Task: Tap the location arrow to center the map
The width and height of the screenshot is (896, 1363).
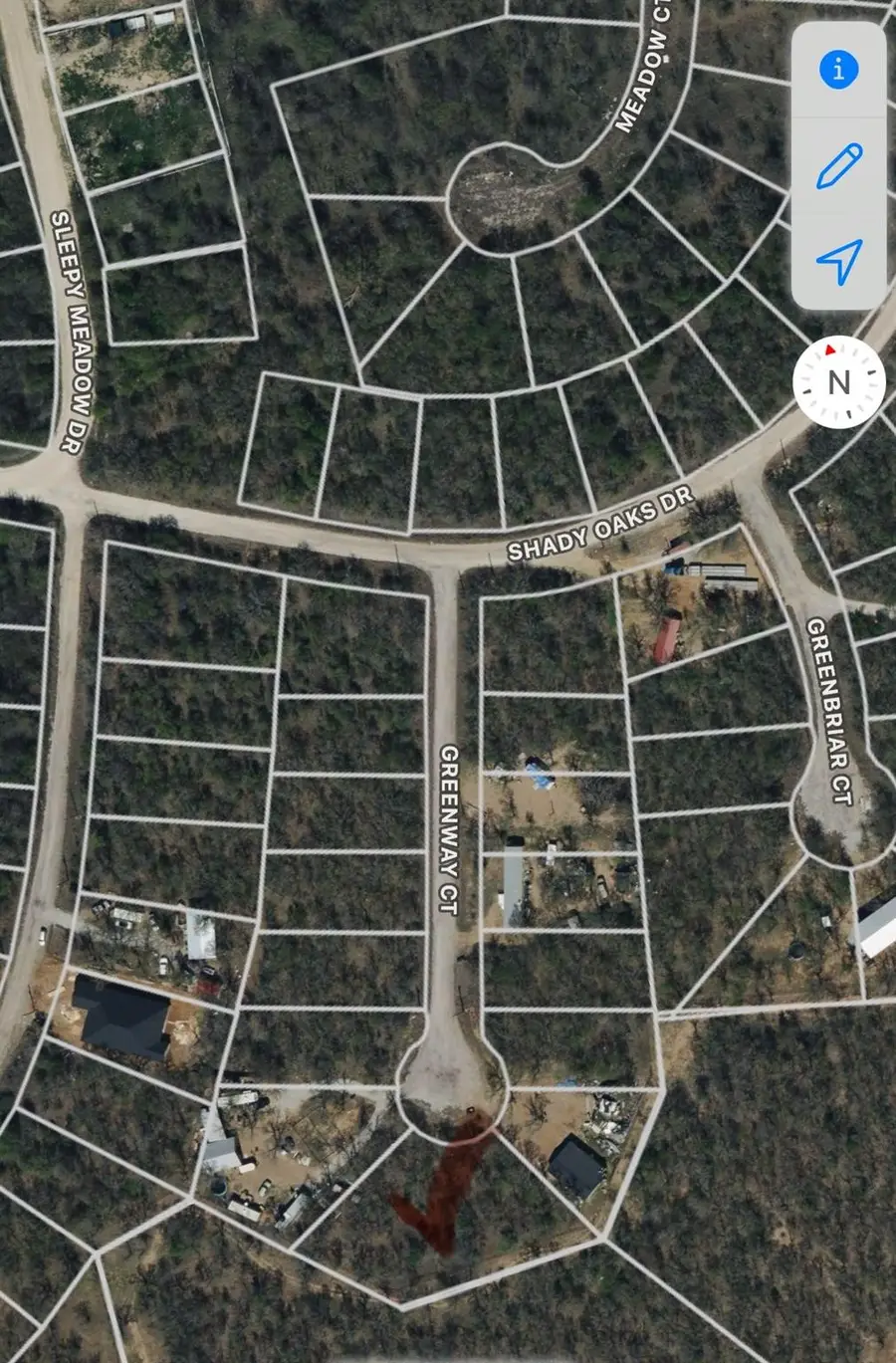Action: pos(839,256)
